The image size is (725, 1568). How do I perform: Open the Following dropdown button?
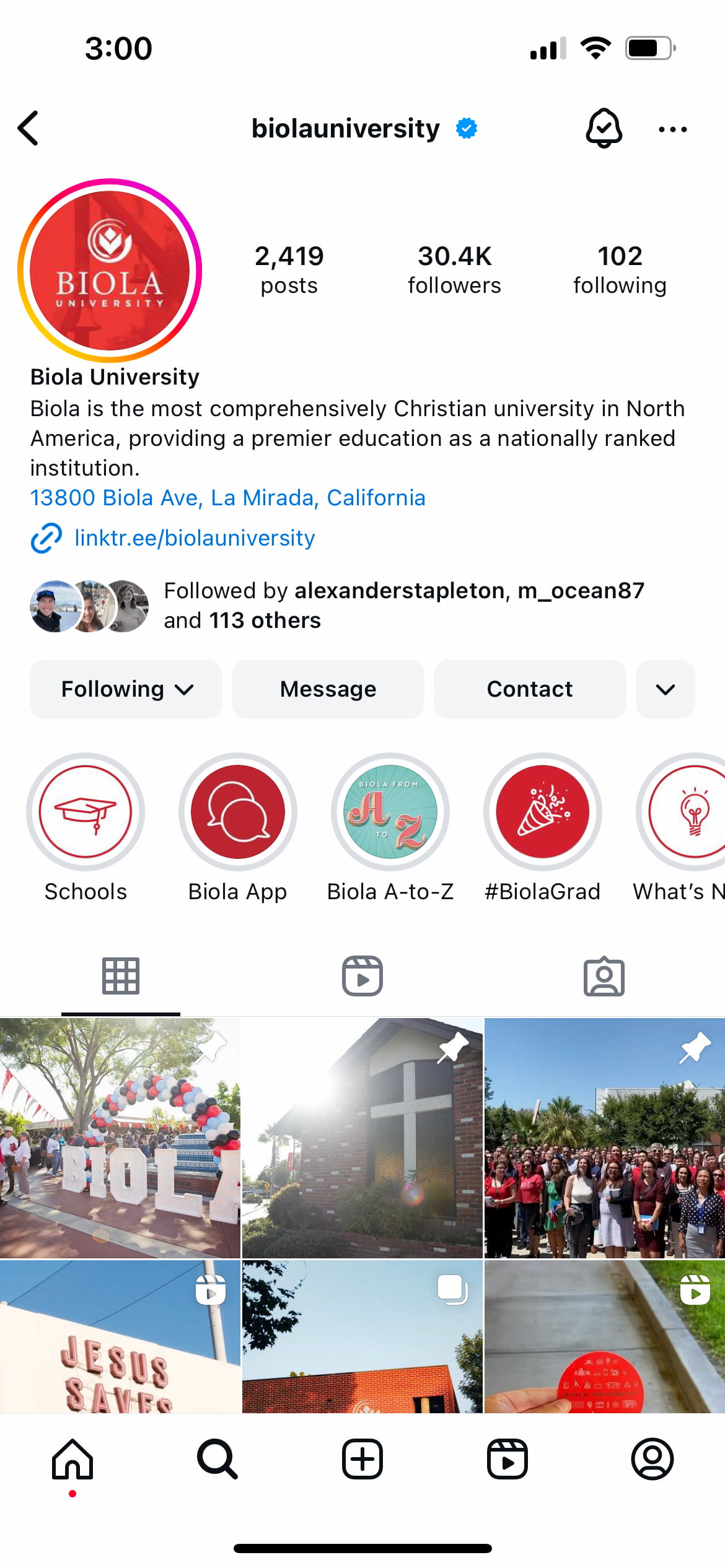tap(126, 689)
